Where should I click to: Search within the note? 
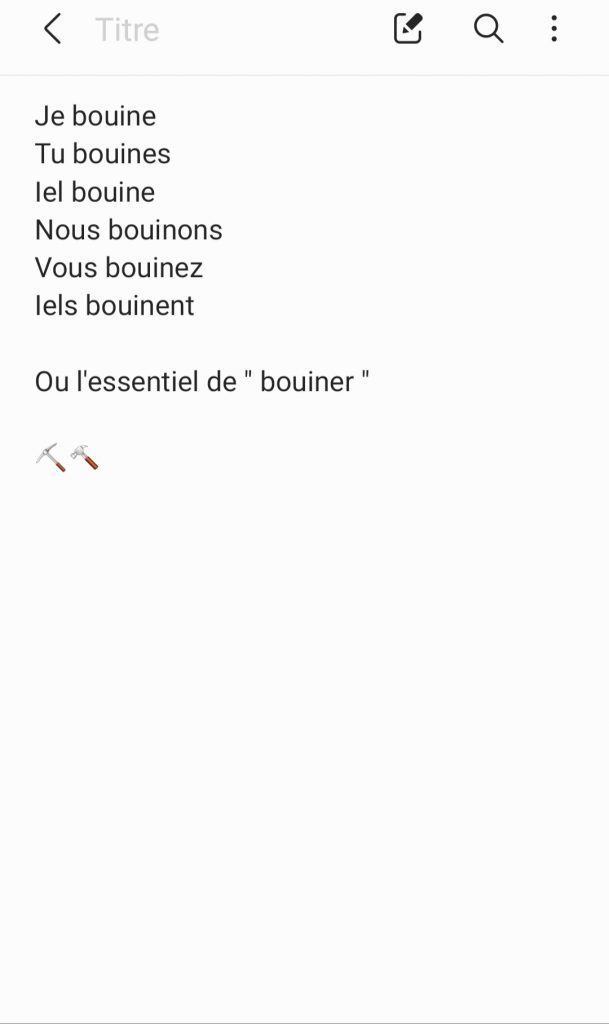pyautogui.click(x=488, y=29)
